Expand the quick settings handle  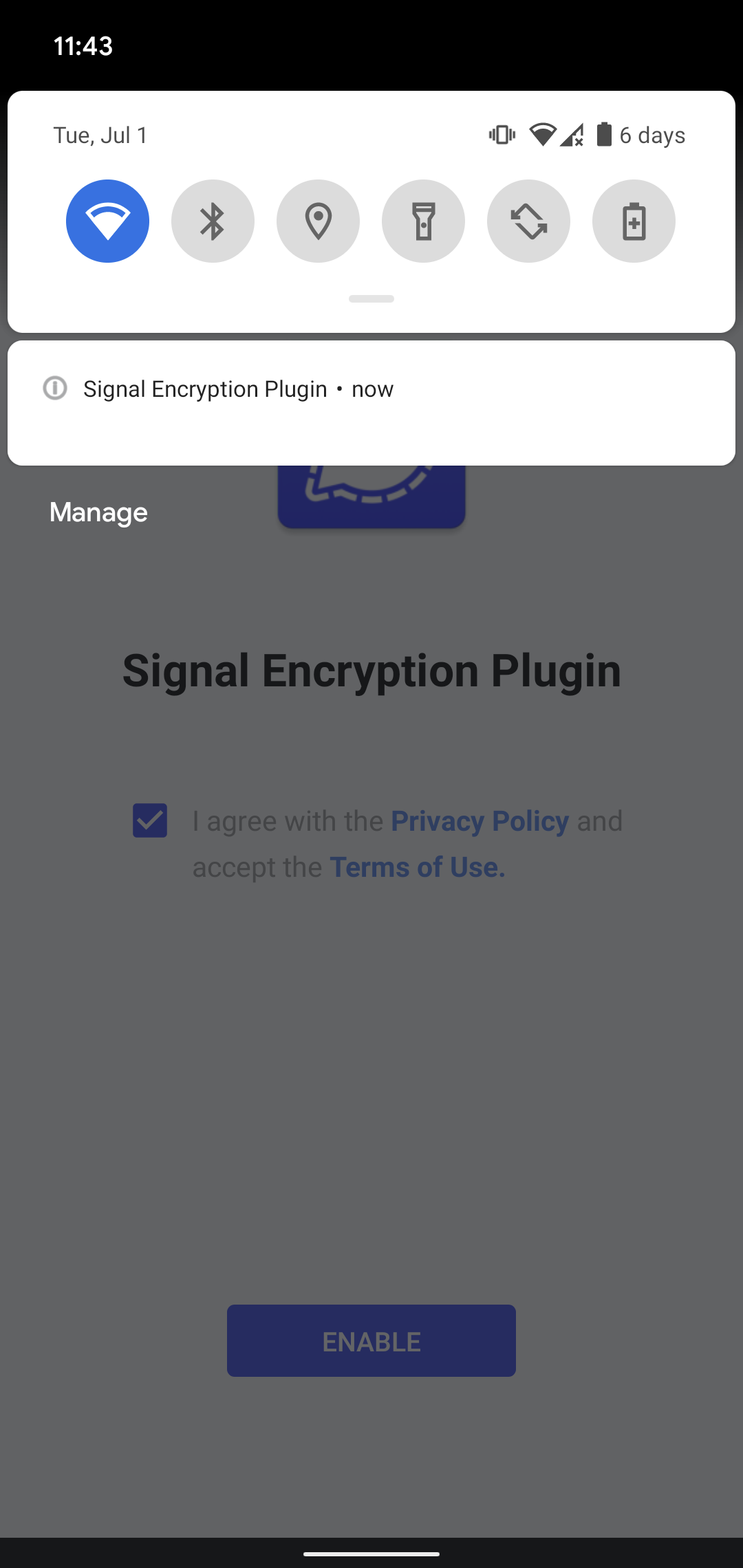coord(371,298)
